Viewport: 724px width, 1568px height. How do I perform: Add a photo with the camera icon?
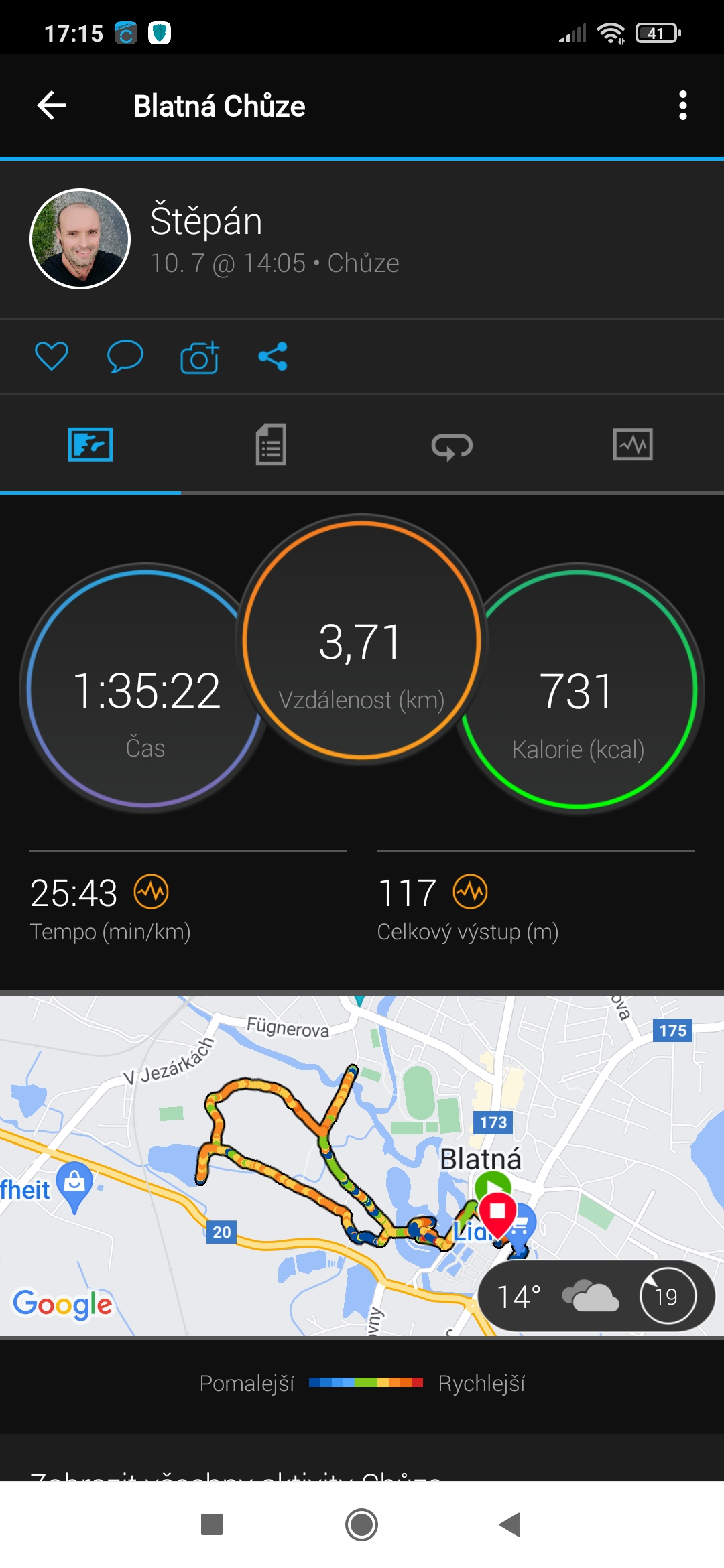tap(200, 357)
